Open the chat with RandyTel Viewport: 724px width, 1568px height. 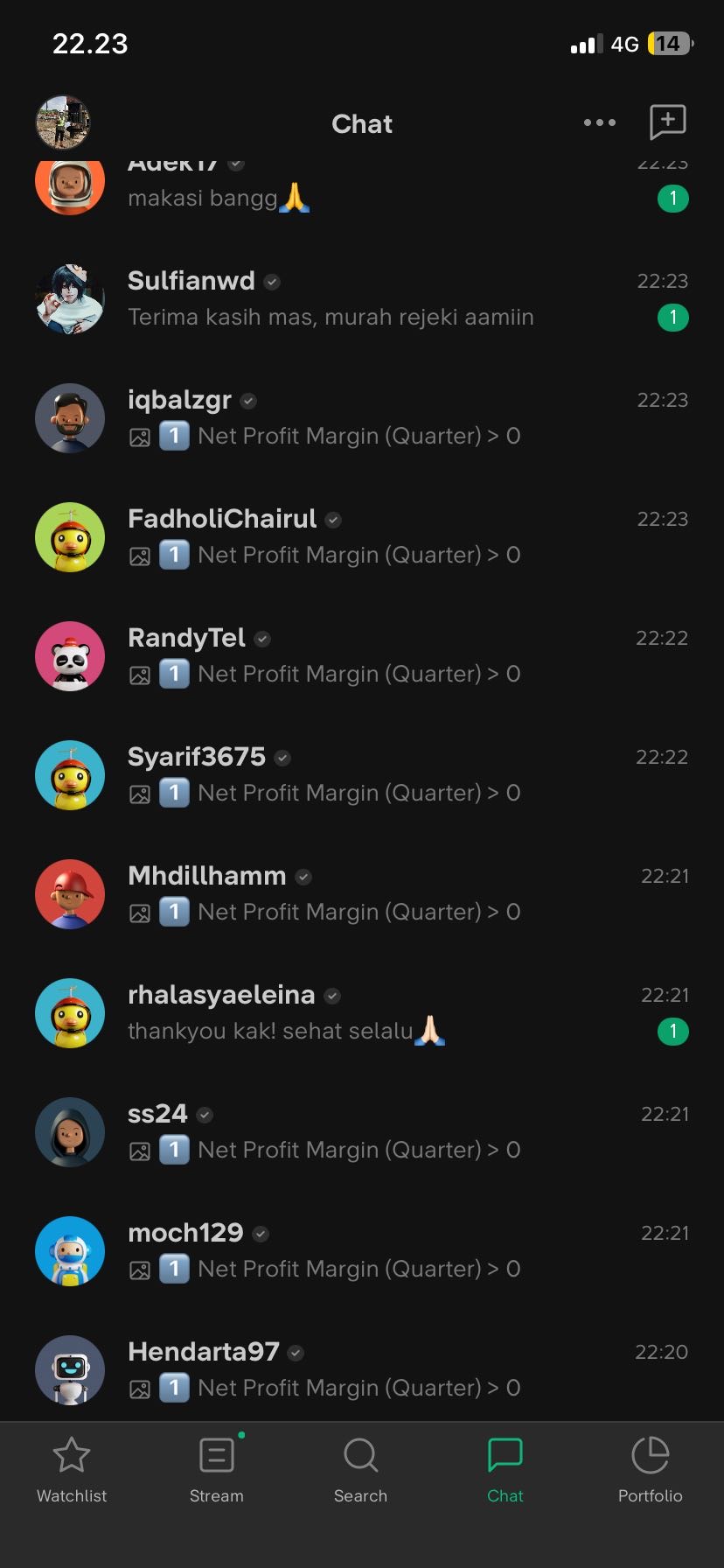[362, 656]
